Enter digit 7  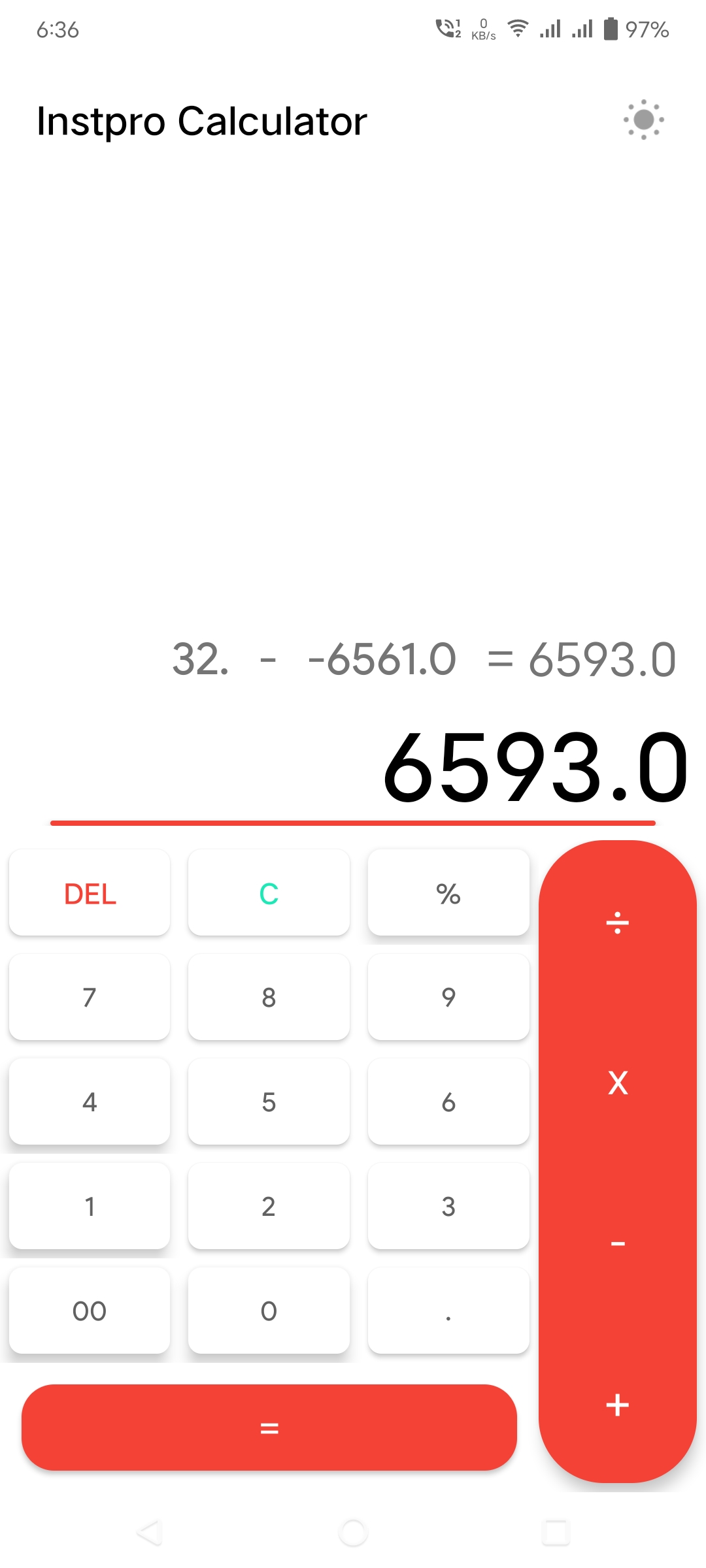pos(90,997)
